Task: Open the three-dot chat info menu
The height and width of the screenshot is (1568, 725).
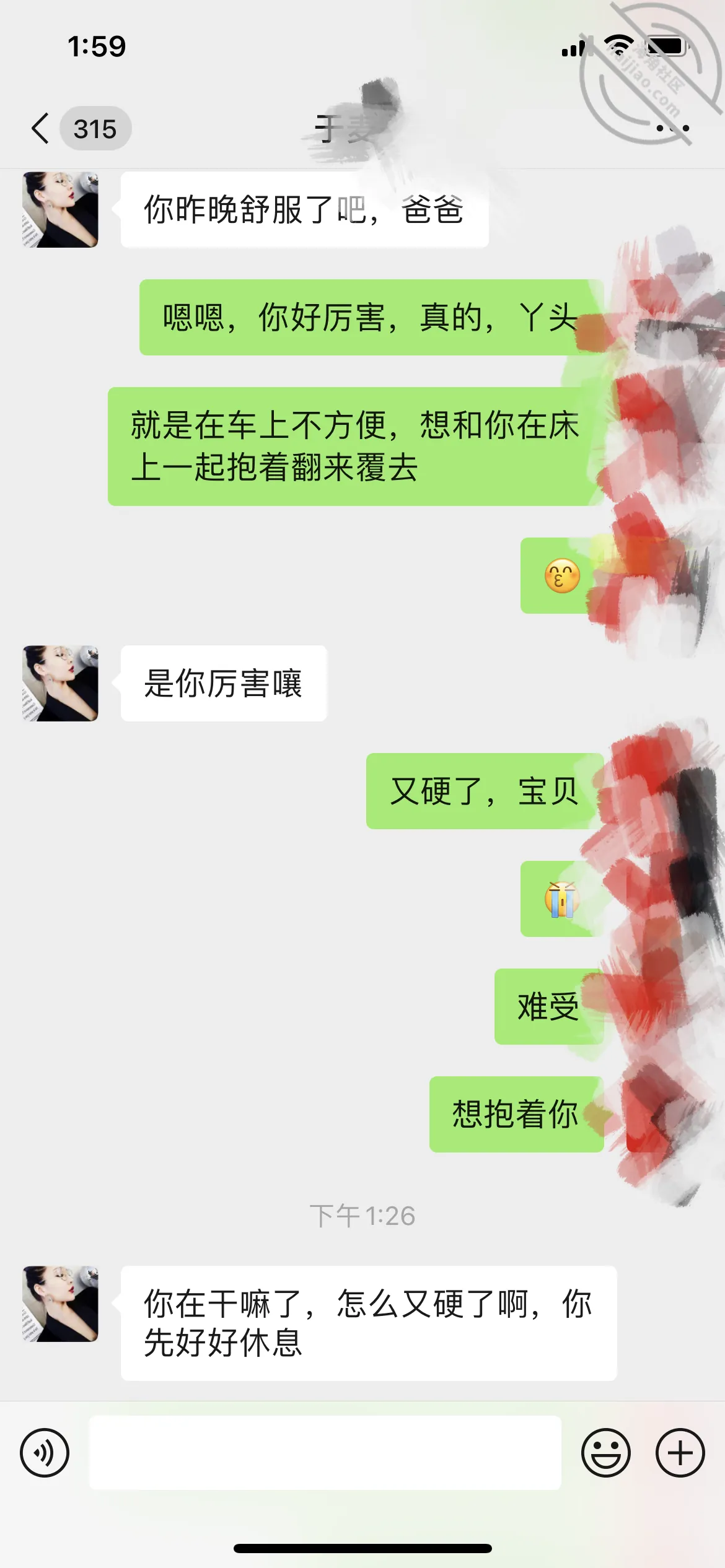Action: pyautogui.click(x=673, y=129)
